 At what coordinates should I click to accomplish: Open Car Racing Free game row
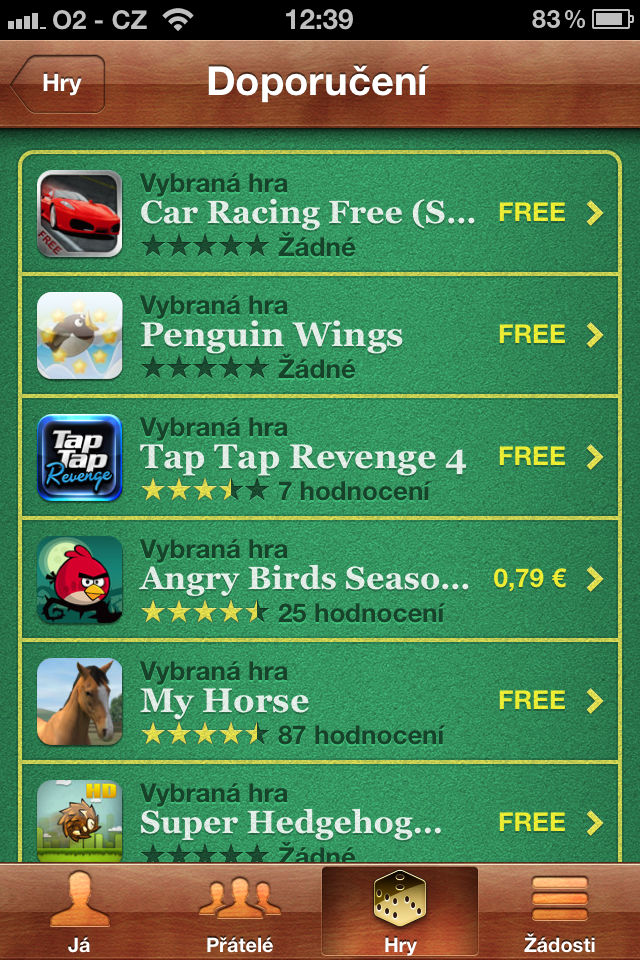point(320,213)
